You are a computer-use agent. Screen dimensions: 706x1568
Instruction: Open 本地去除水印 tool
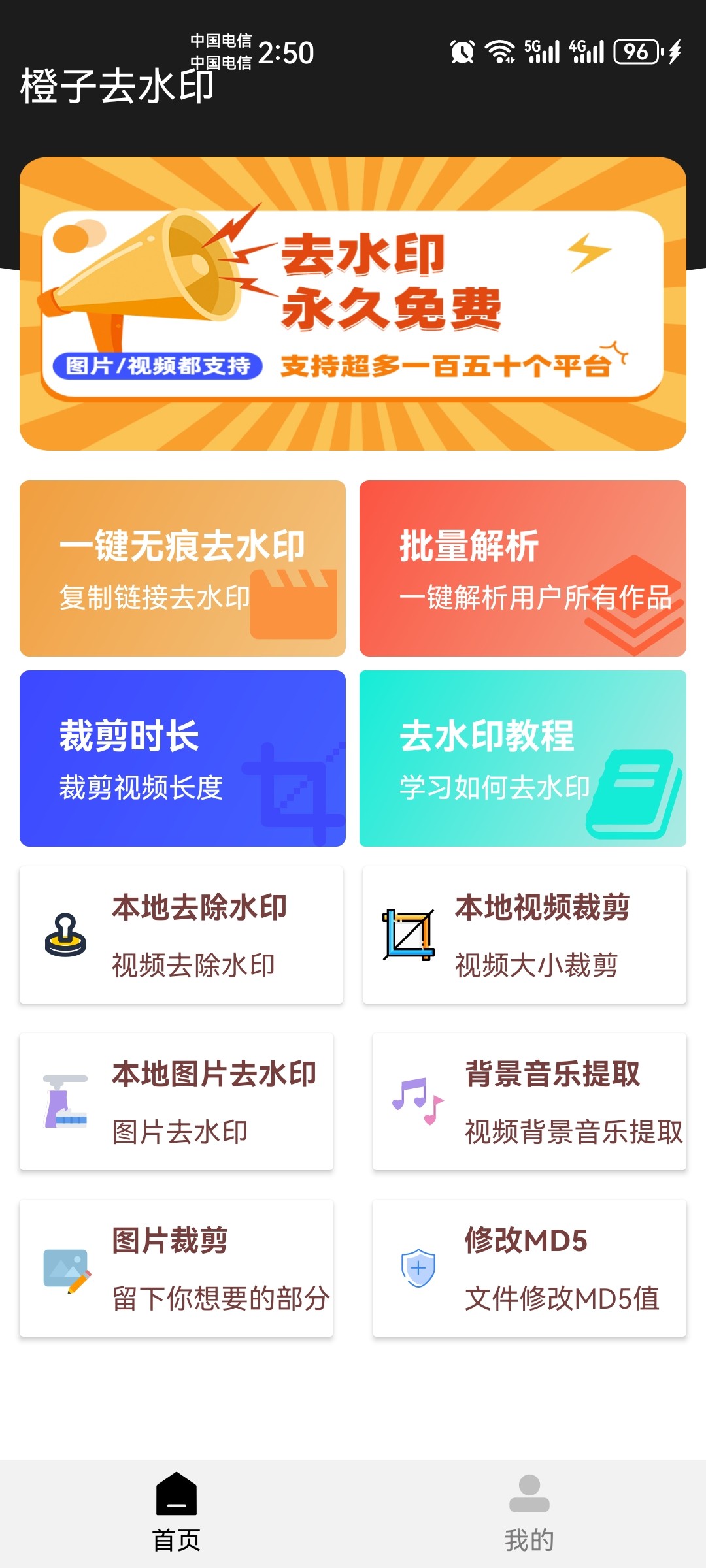point(181,934)
